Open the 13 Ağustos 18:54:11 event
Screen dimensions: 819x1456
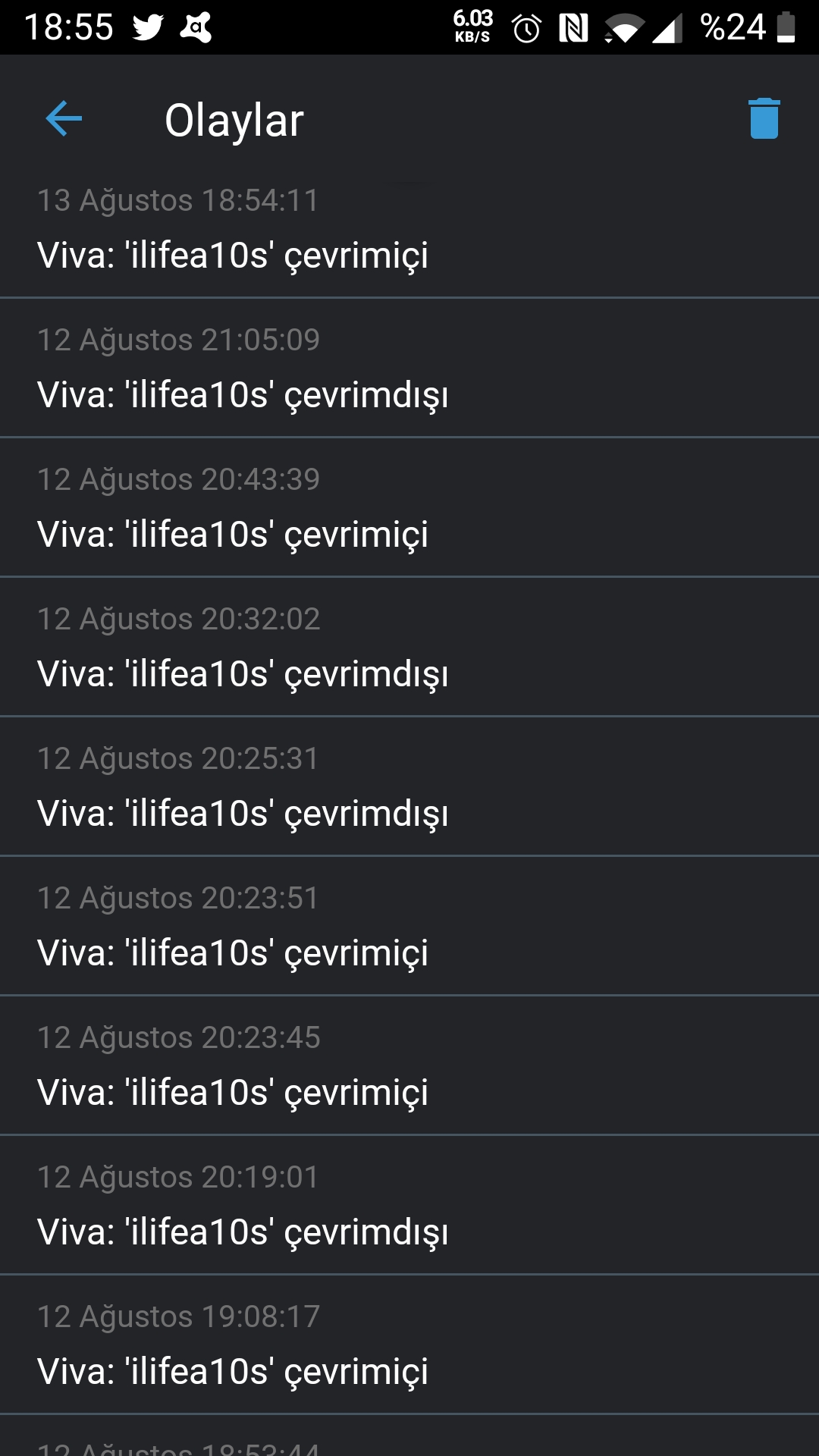(x=409, y=228)
